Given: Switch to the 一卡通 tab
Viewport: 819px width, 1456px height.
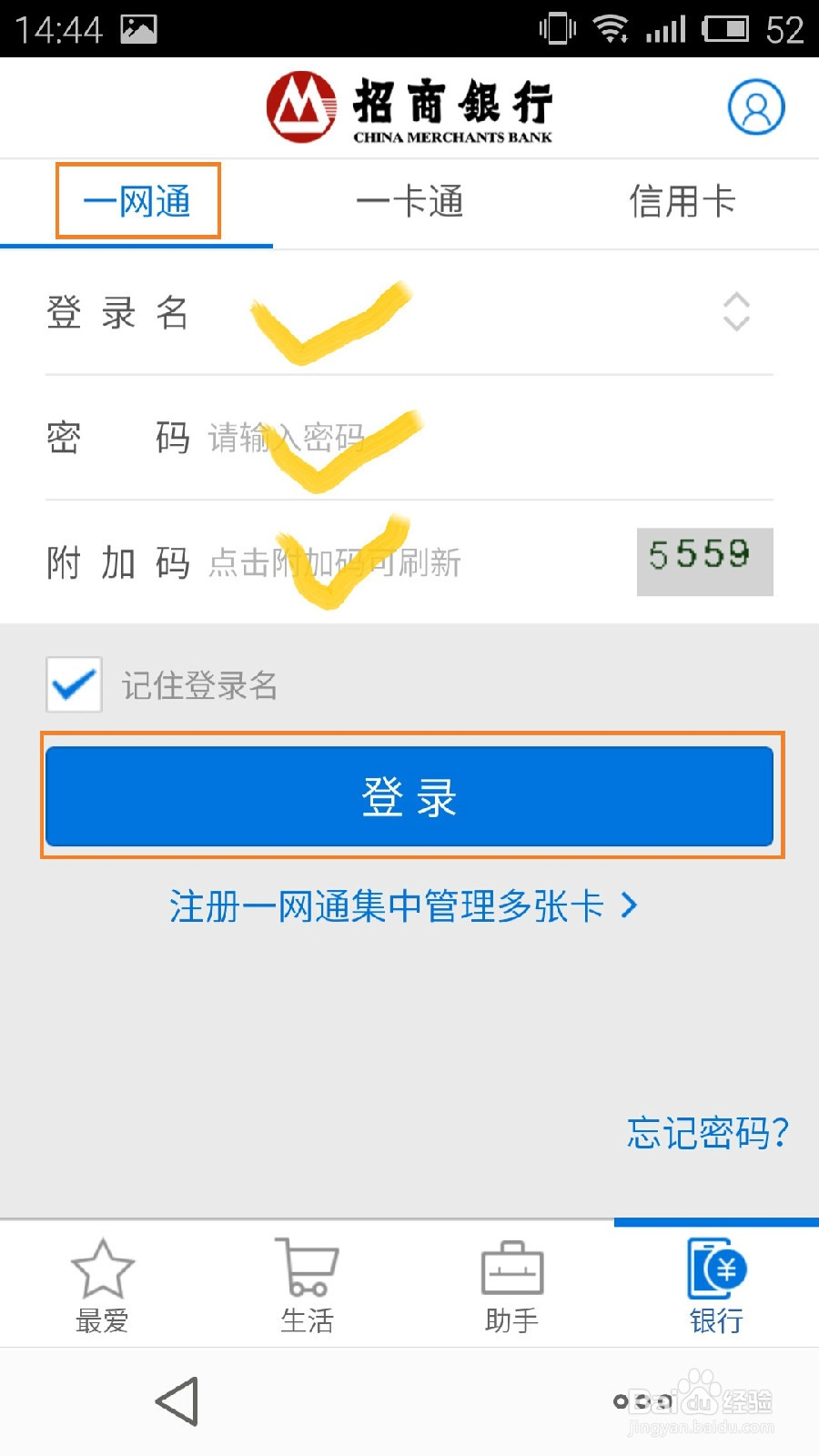Looking at the screenshot, I should pyautogui.click(x=410, y=203).
